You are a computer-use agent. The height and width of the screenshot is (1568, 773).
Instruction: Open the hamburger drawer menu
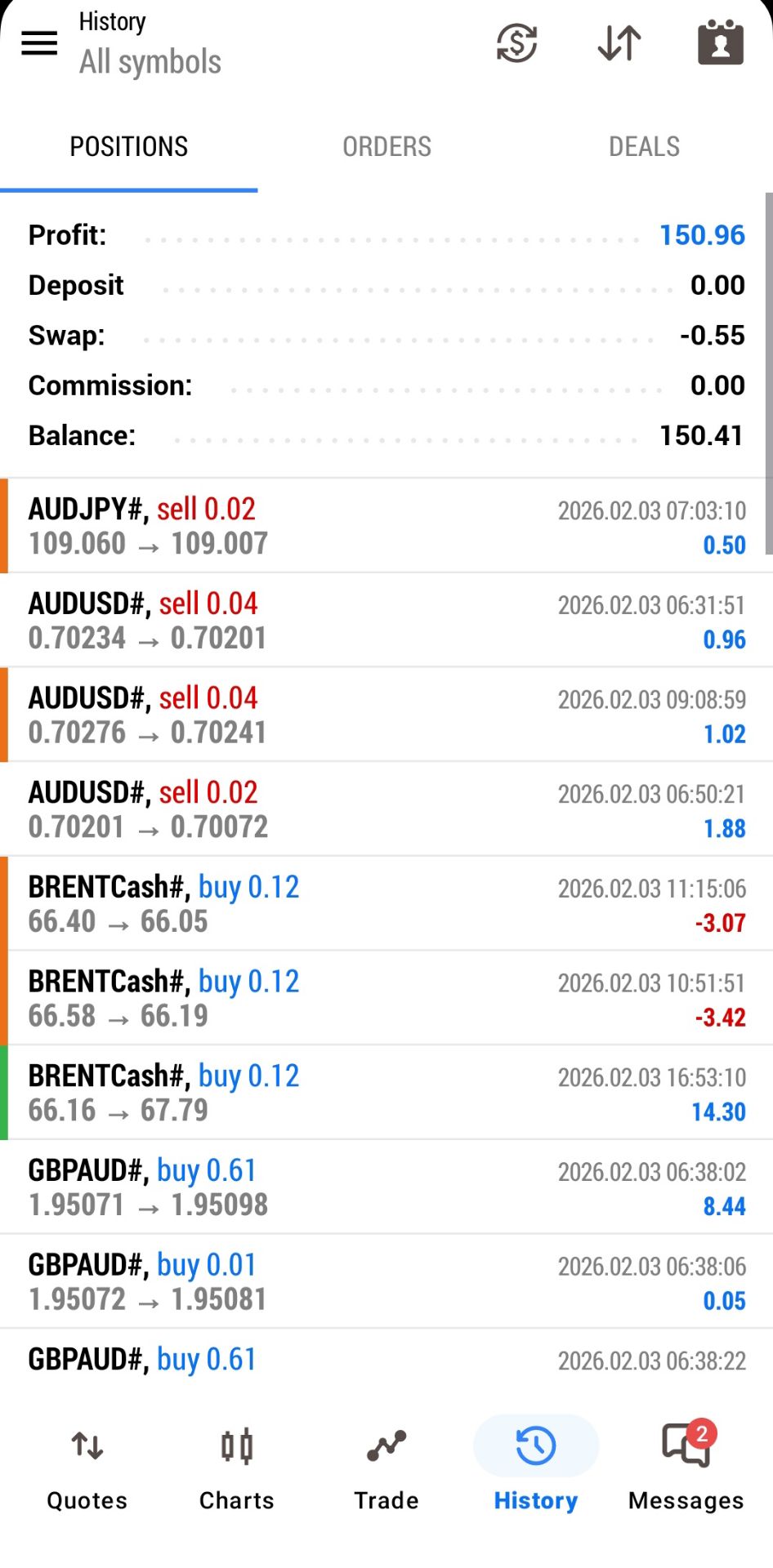[39, 42]
